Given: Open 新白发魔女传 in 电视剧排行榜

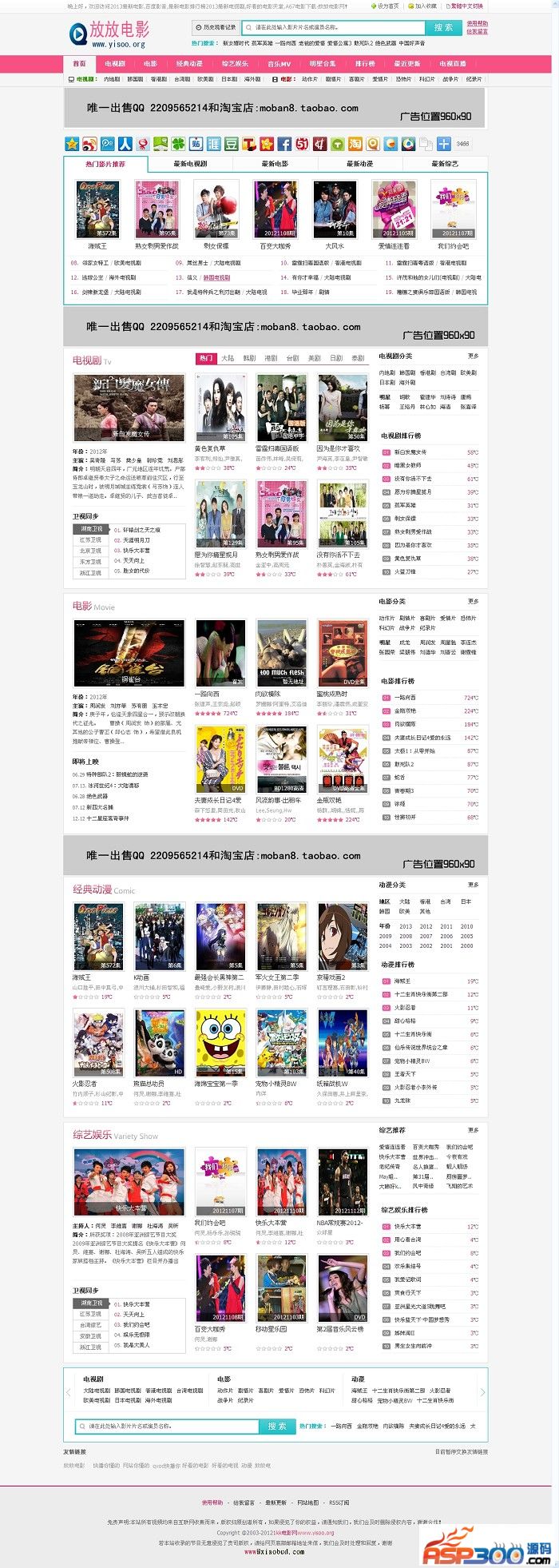Looking at the screenshot, I should tap(410, 452).
